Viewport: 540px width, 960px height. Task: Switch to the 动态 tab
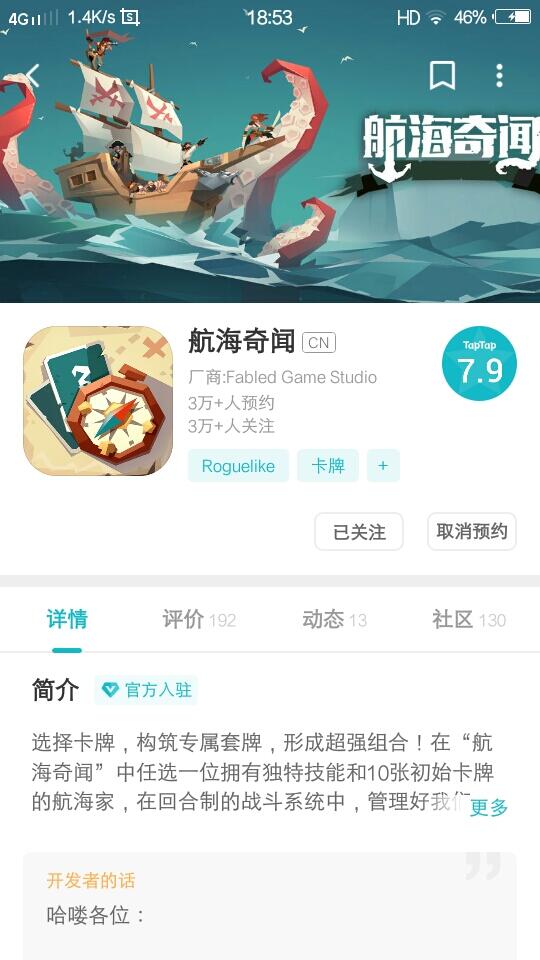tap(334, 620)
